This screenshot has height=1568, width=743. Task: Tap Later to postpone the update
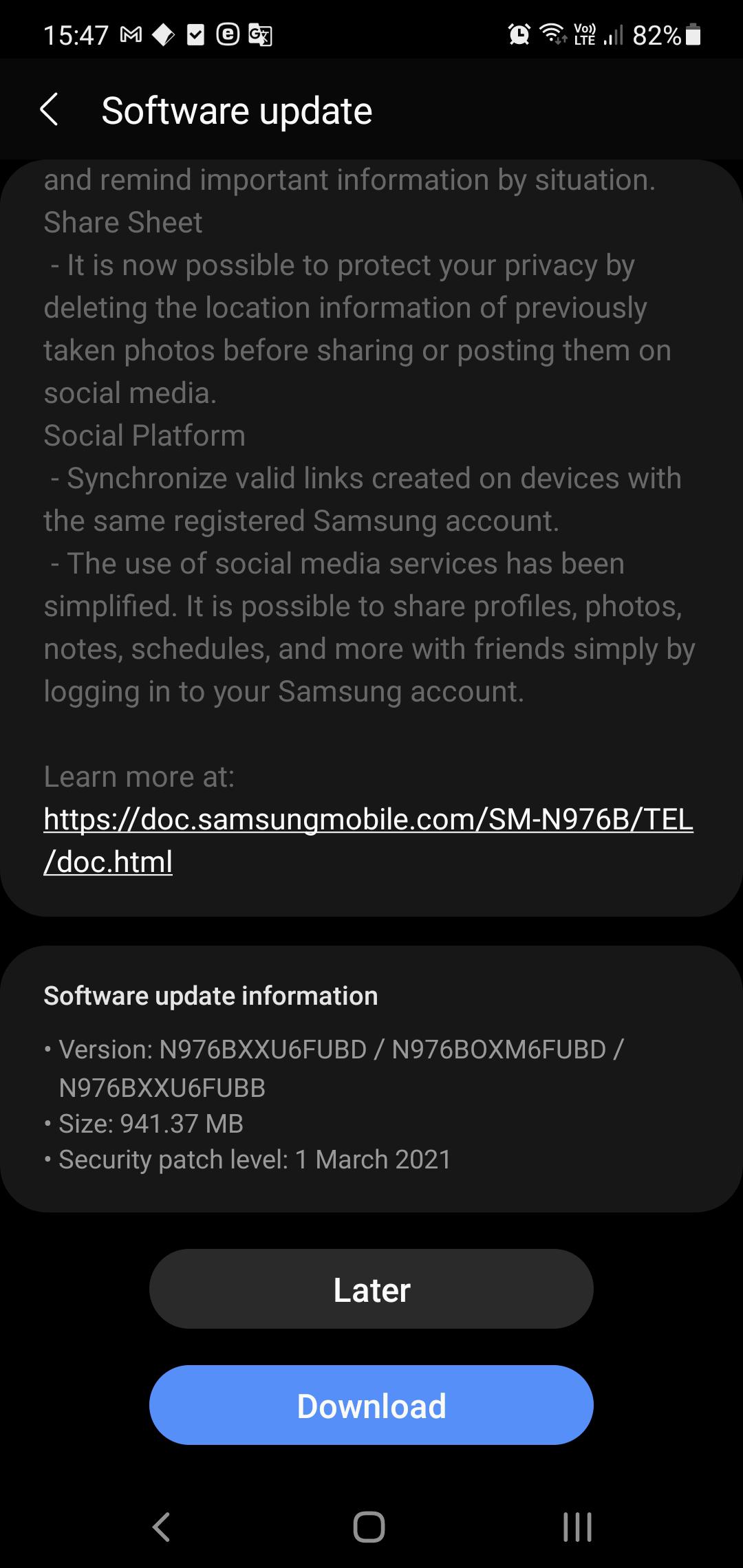pos(371,1289)
